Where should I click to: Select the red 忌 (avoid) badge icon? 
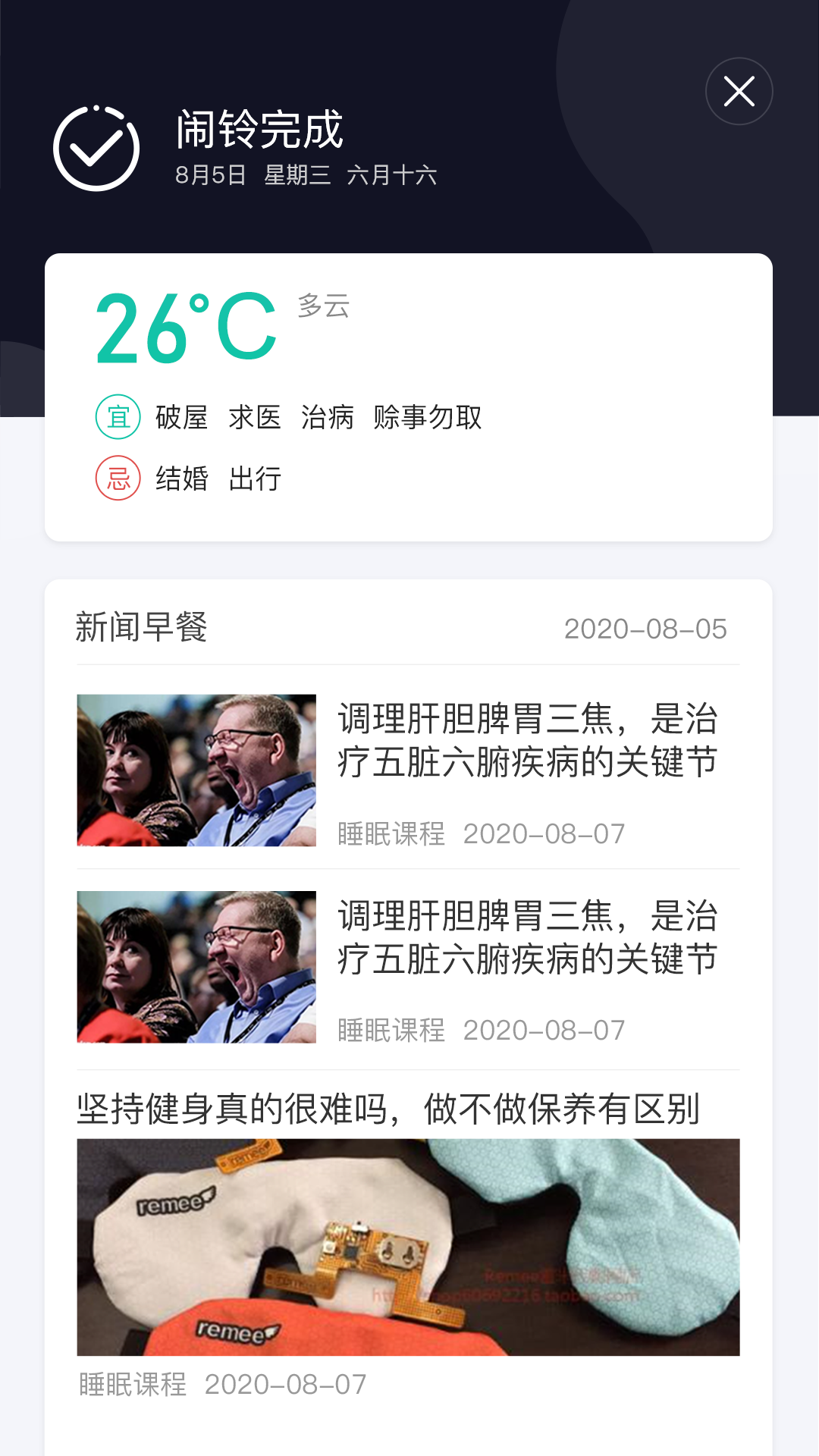pyautogui.click(x=116, y=479)
